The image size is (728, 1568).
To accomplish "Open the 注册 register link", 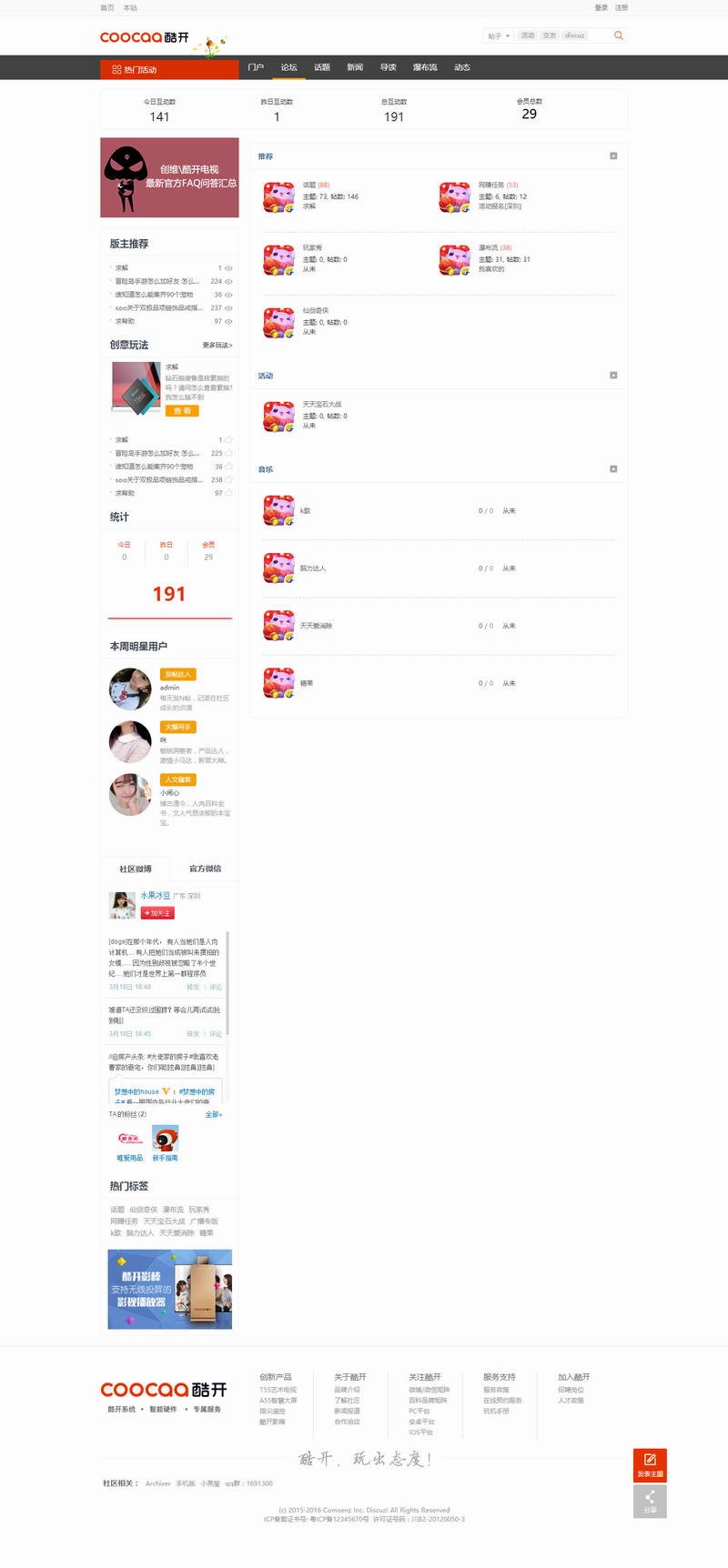I will (621, 7).
